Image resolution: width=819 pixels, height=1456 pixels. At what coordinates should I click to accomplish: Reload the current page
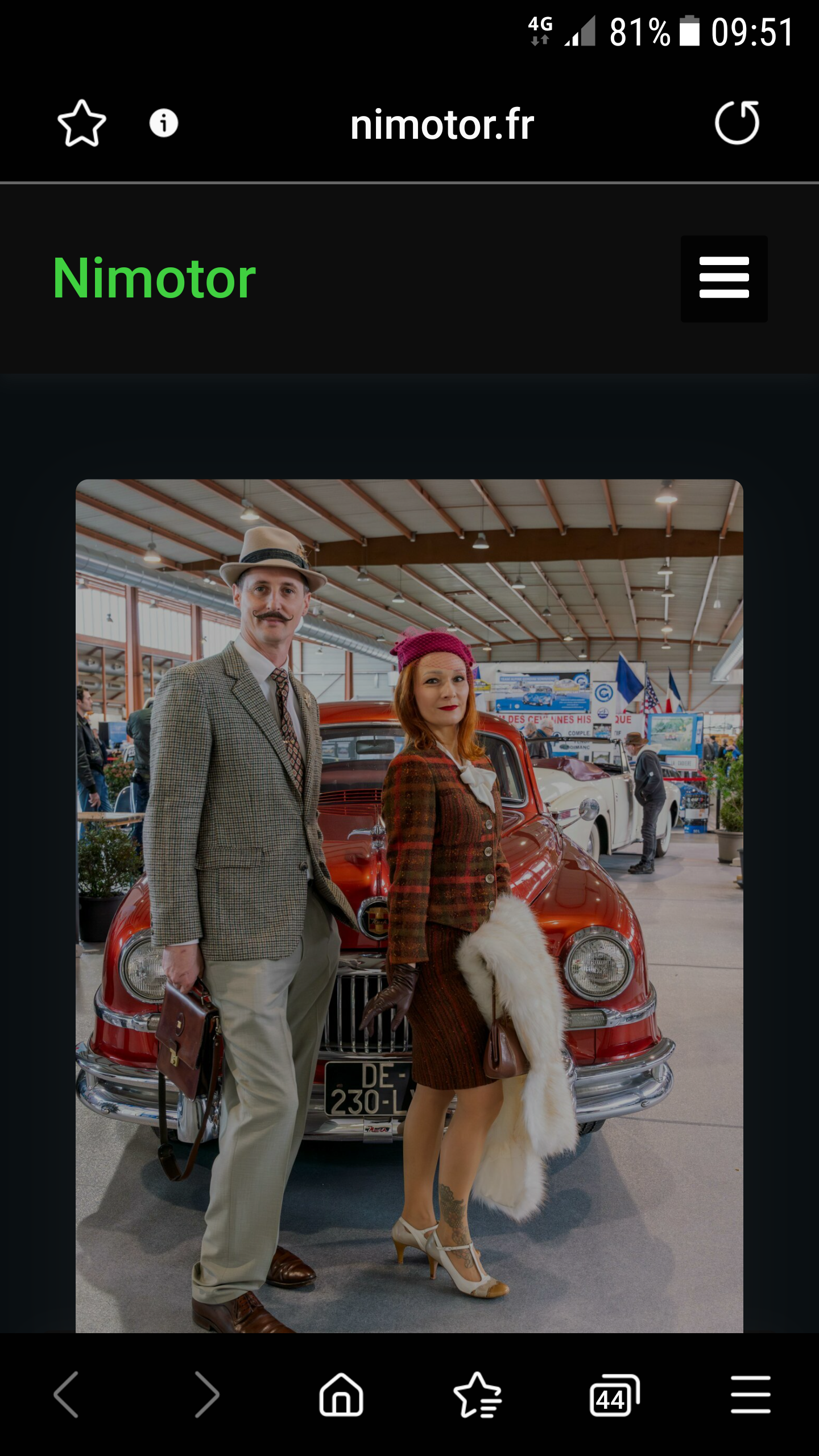tap(737, 123)
